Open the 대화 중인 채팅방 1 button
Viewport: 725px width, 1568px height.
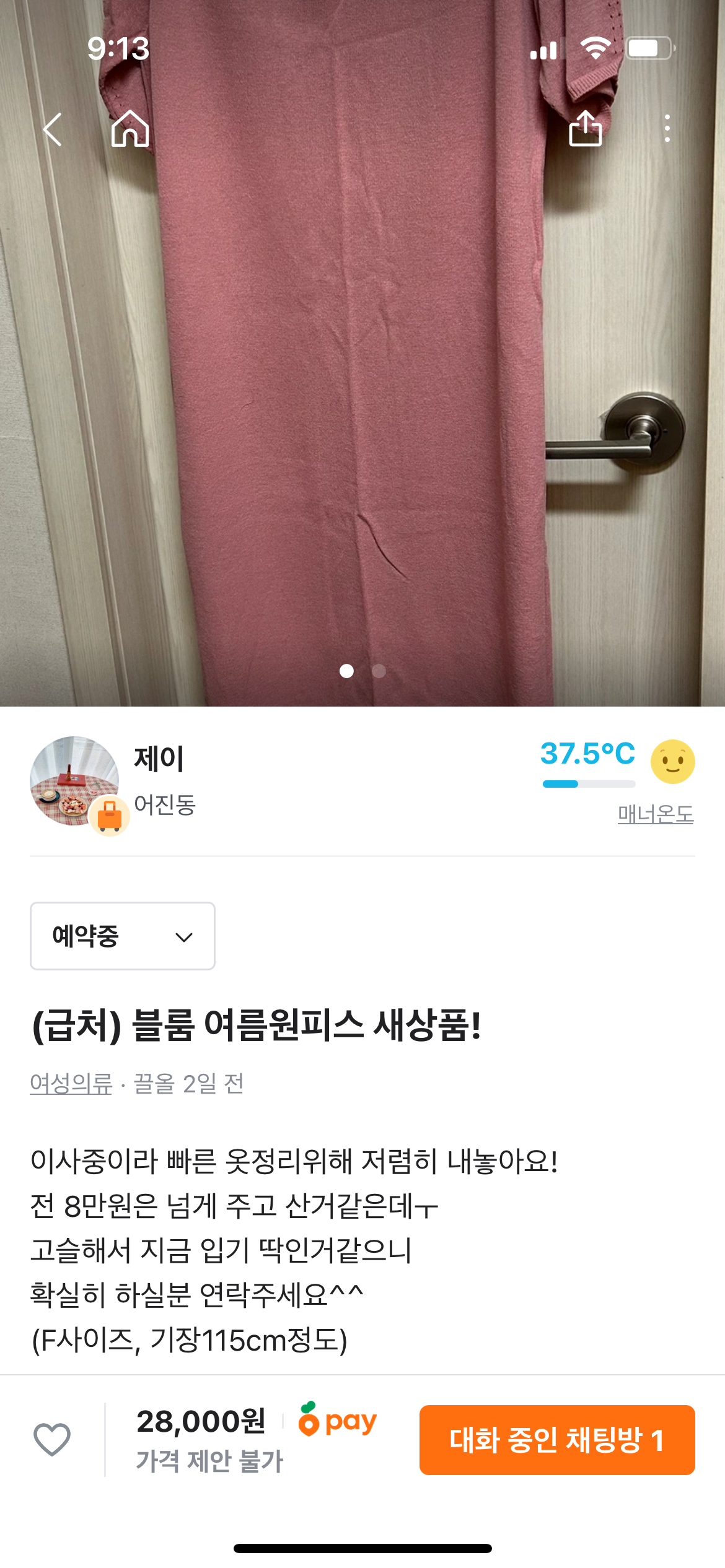pyautogui.click(x=556, y=1440)
